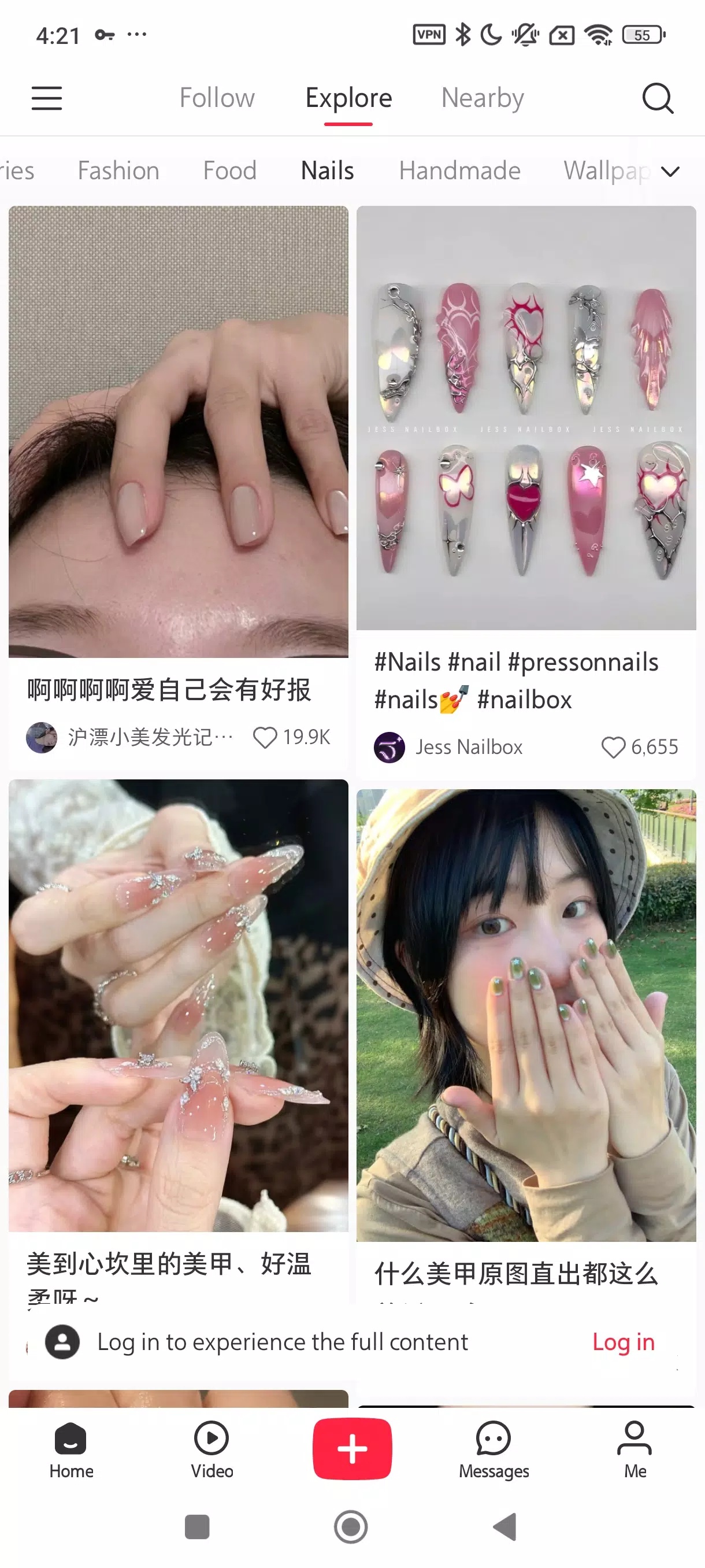Select the Wallpaper category
Screen dimensions: 705x1568
point(606,171)
